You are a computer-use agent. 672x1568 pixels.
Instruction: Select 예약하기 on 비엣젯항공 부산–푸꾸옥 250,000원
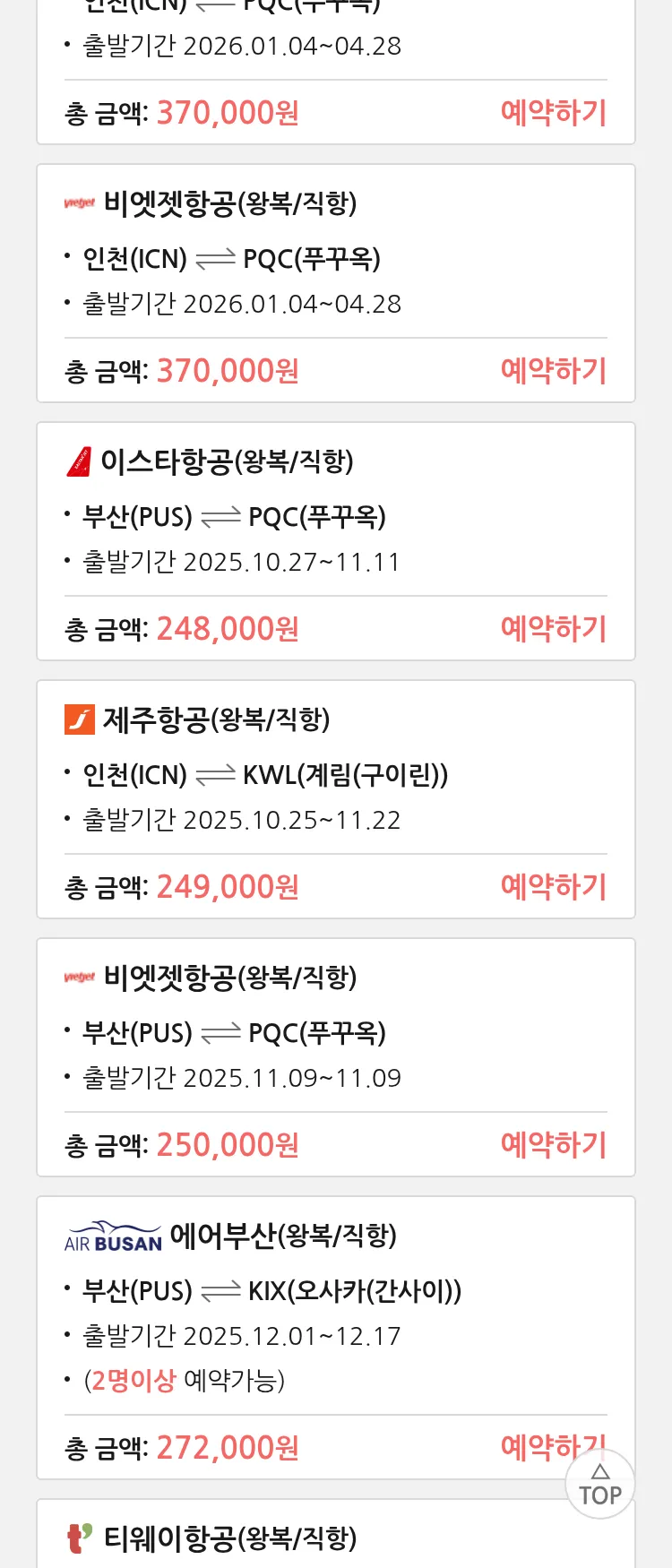[x=553, y=1144]
